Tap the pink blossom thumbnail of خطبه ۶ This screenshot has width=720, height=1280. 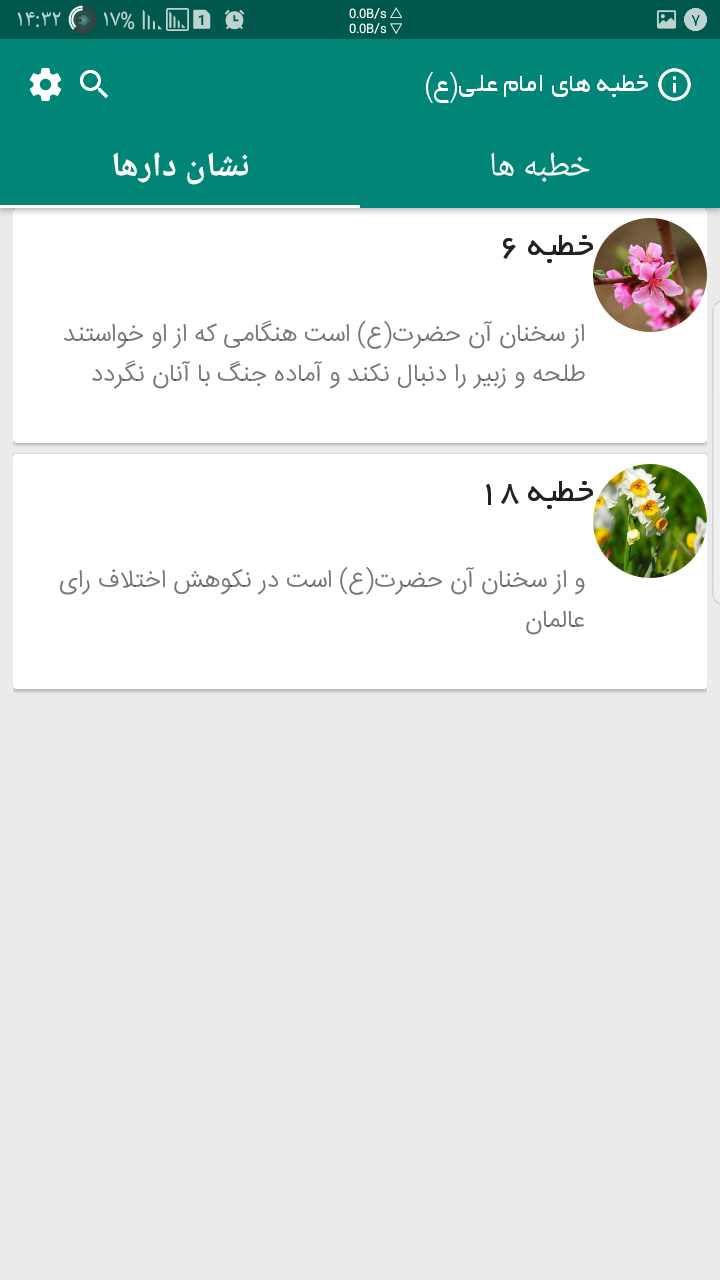pos(649,274)
